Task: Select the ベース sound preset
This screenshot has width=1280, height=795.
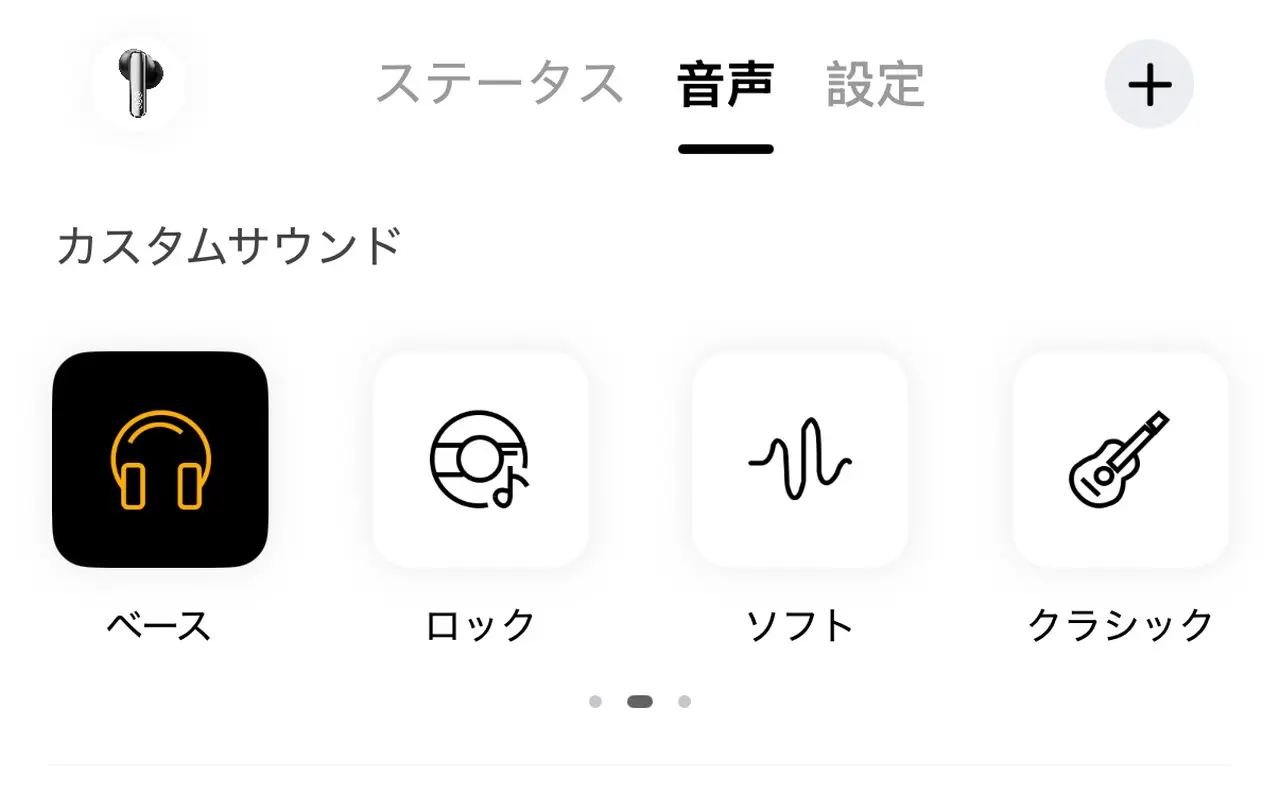Action: (x=160, y=460)
